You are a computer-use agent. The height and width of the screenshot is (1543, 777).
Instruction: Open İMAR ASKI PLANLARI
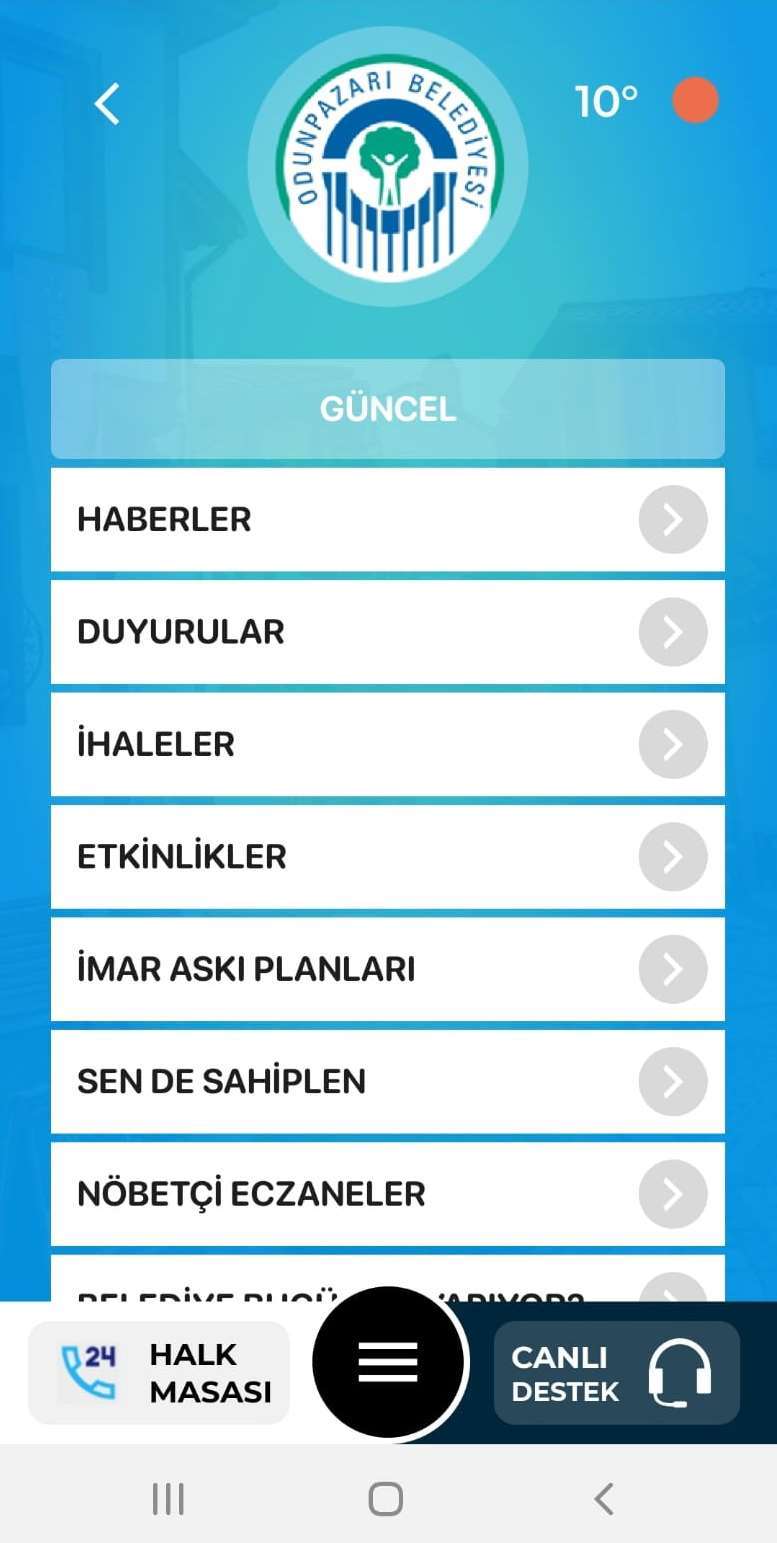pyautogui.click(x=388, y=969)
